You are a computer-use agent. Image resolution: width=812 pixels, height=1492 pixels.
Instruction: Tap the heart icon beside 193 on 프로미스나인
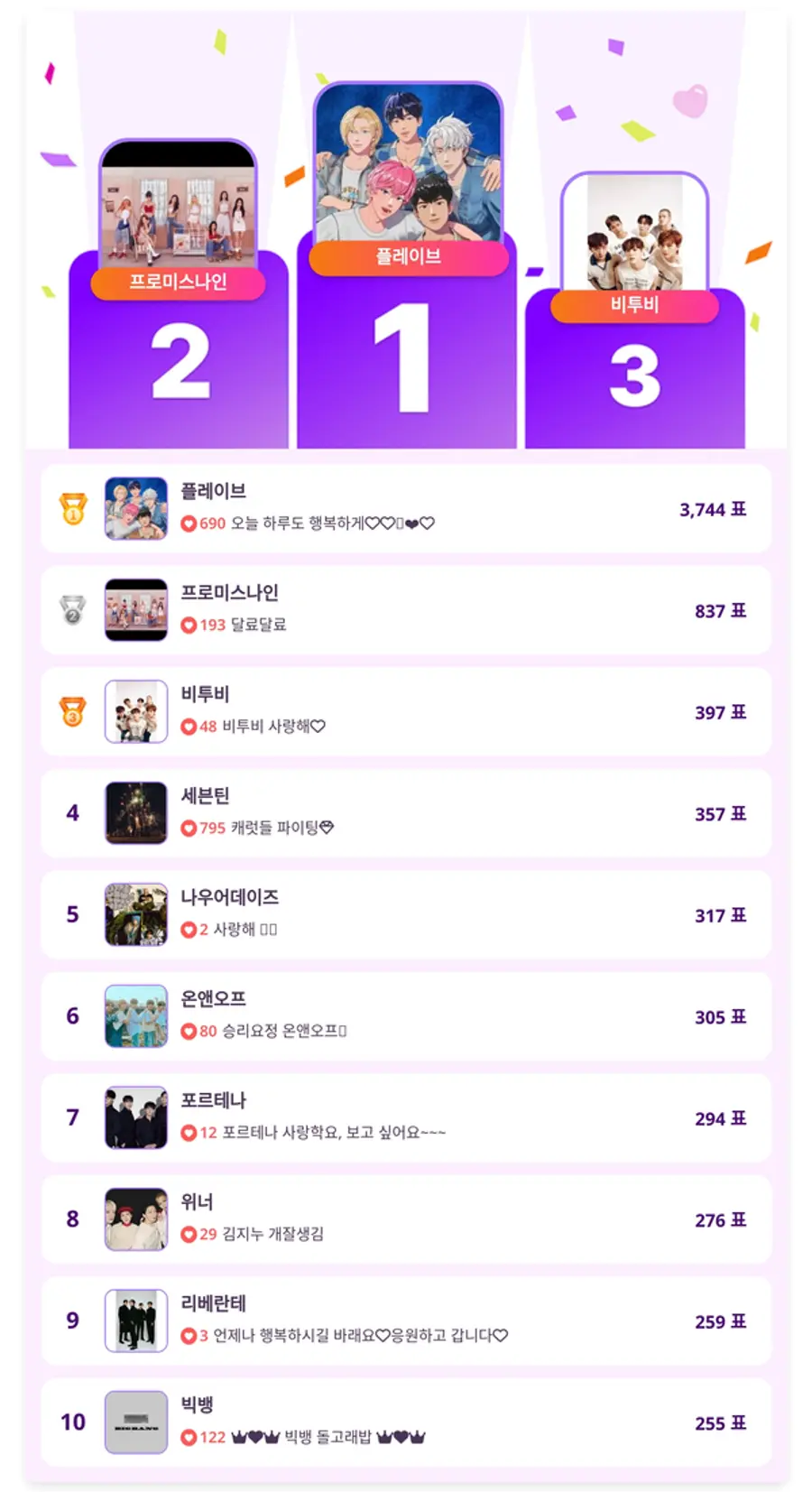(189, 626)
